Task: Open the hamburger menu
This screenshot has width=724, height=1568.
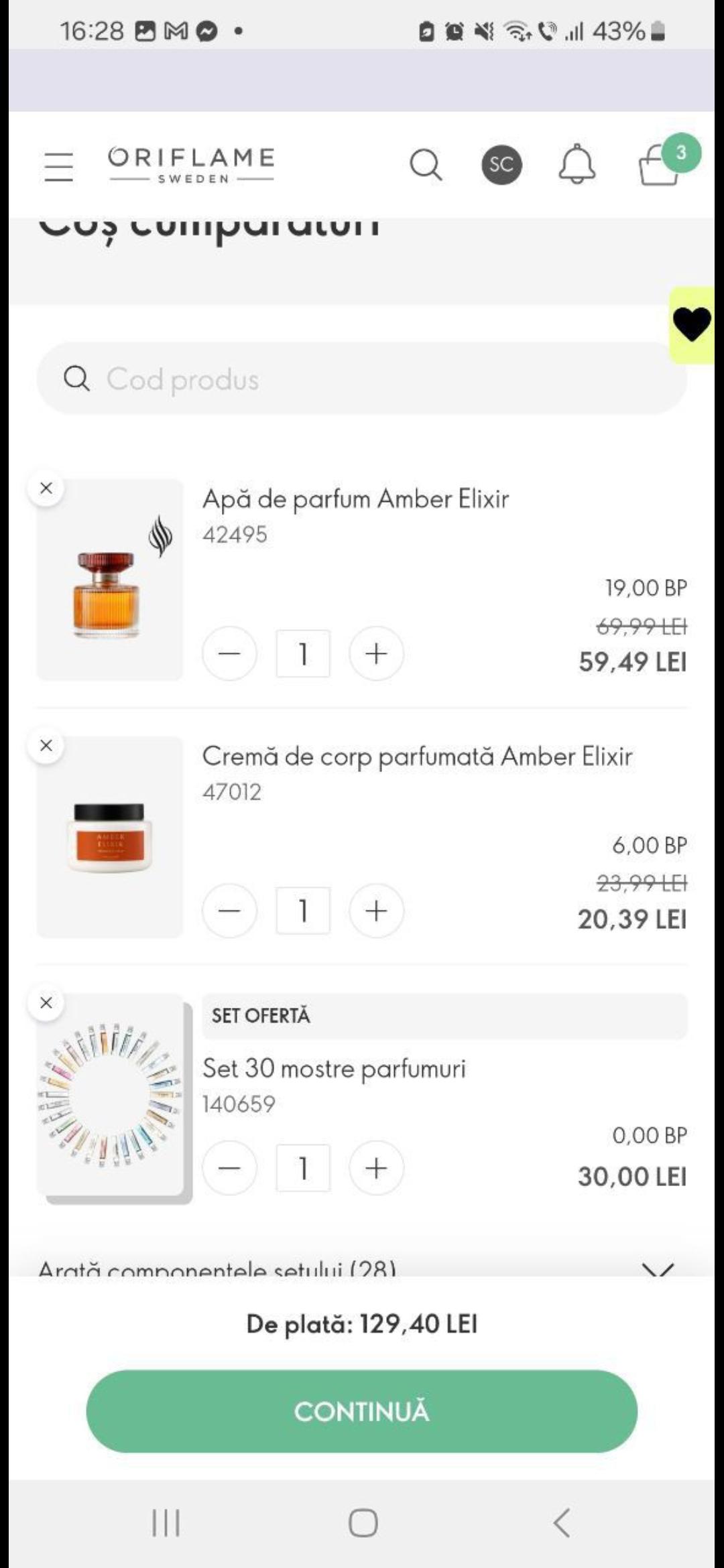Action: click(x=58, y=166)
